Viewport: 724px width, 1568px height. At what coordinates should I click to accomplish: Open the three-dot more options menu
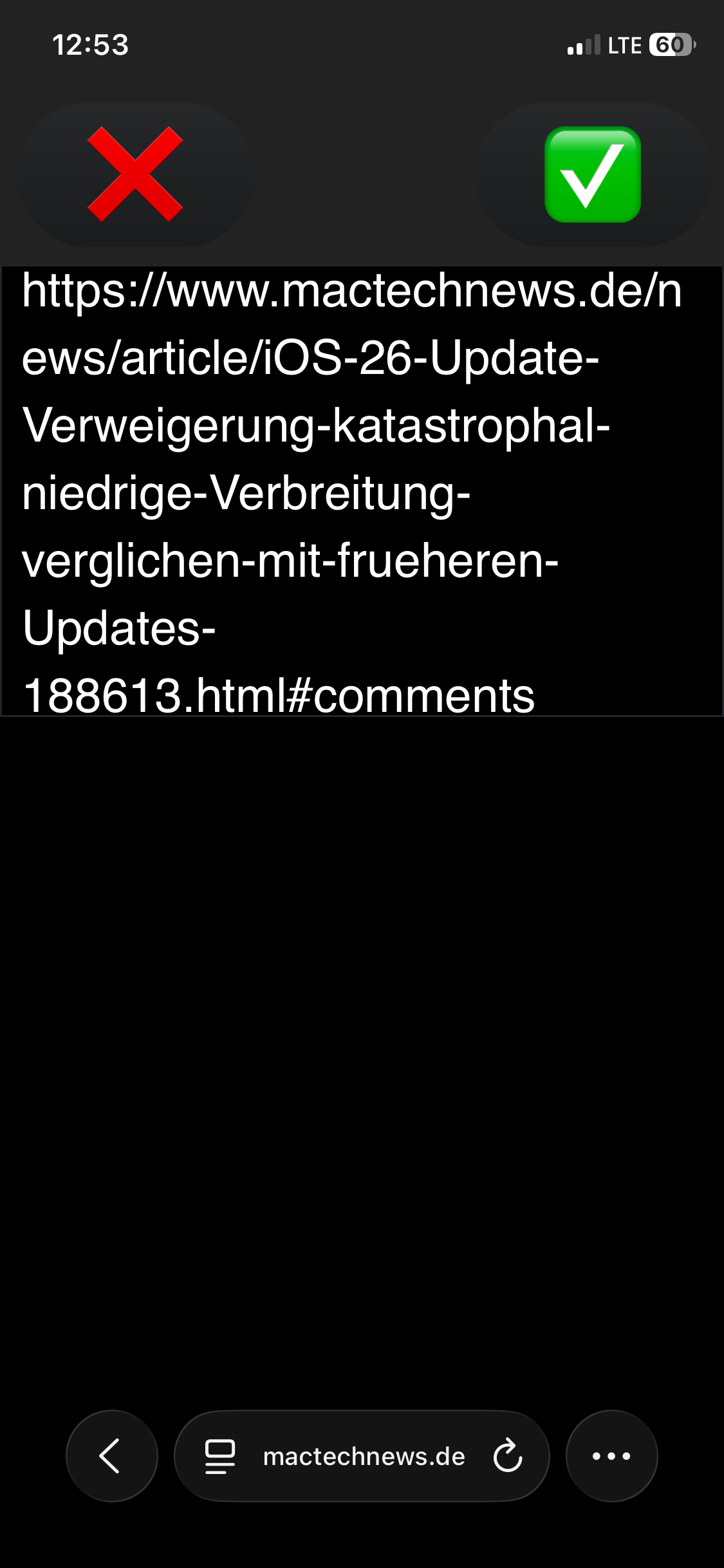pyautogui.click(x=611, y=1456)
